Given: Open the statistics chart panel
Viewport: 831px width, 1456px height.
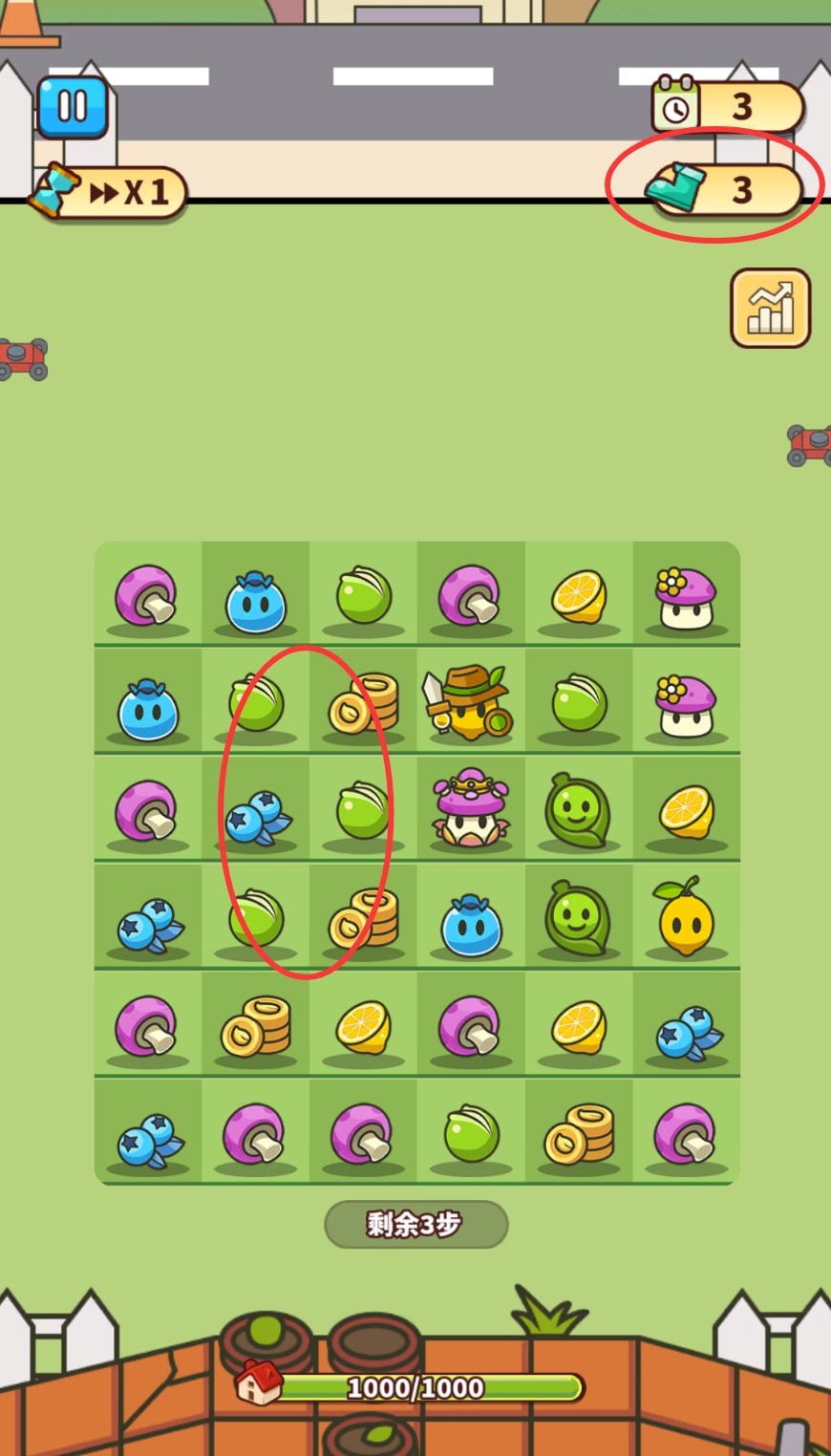Looking at the screenshot, I should click(770, 308).
